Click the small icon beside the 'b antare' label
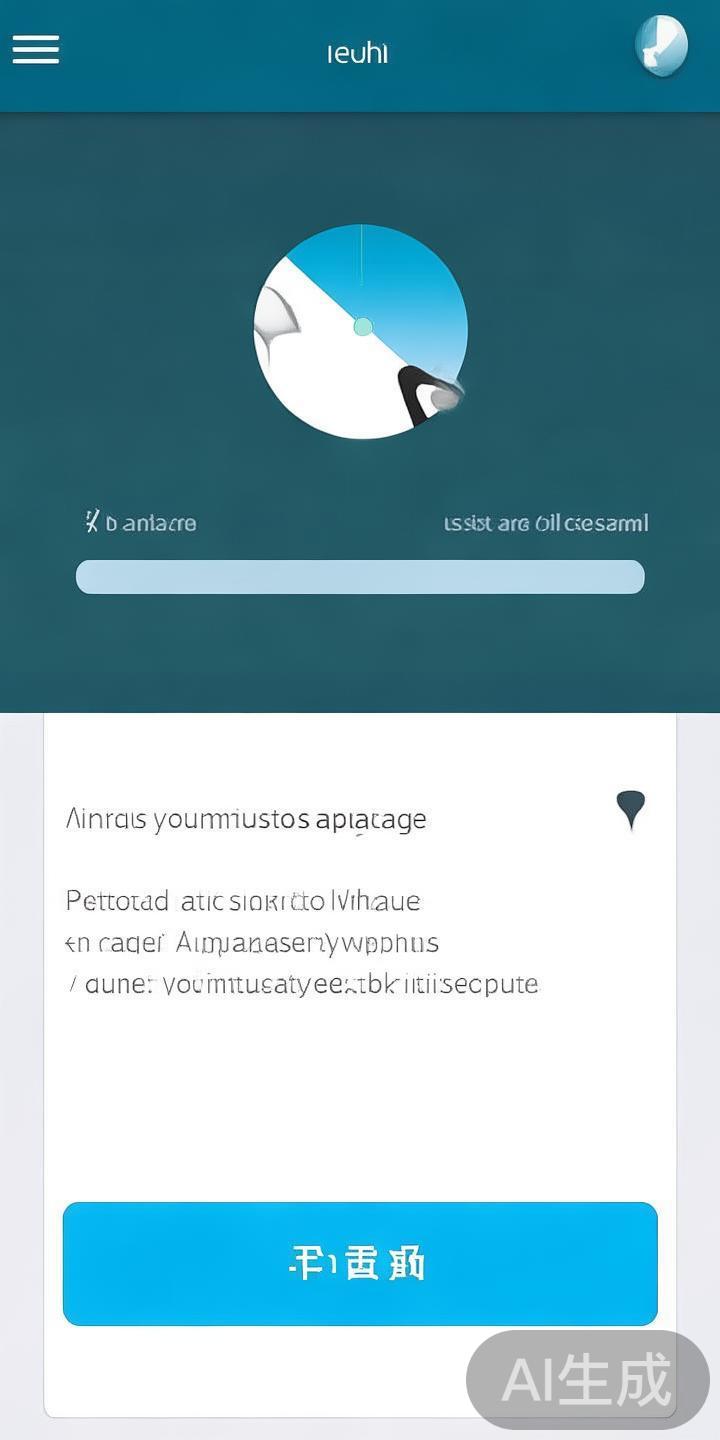This screenshot has height=1440, width=720. coord(91,521)
